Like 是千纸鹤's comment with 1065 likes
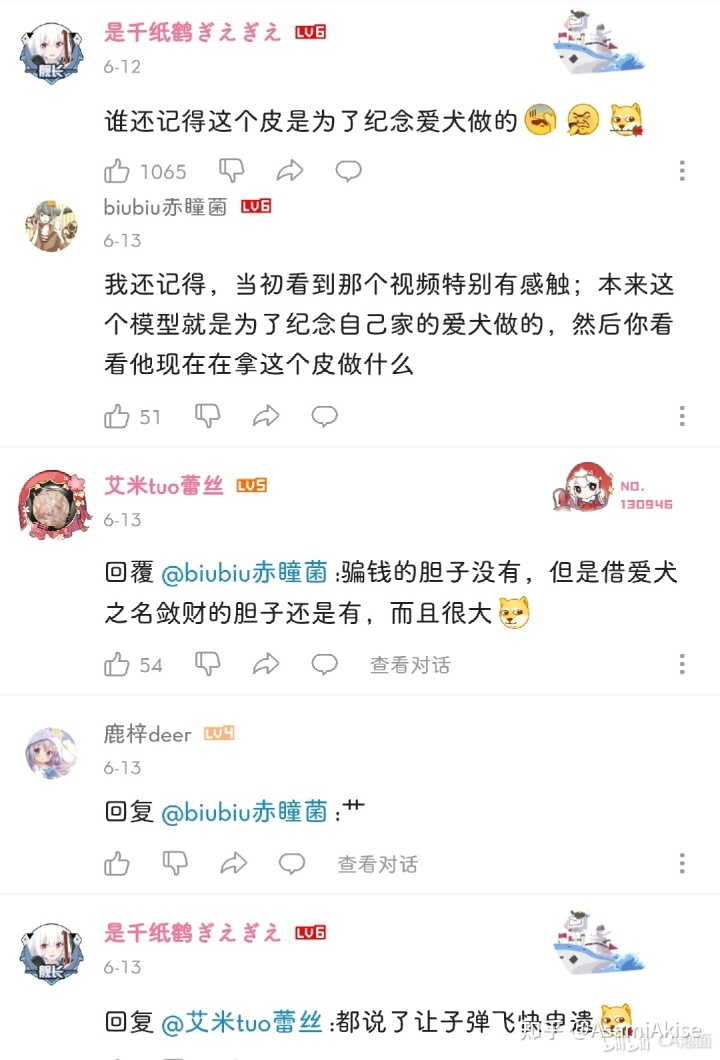The height and width of the screenshot is (1060, 720). (x=118, y=171)
